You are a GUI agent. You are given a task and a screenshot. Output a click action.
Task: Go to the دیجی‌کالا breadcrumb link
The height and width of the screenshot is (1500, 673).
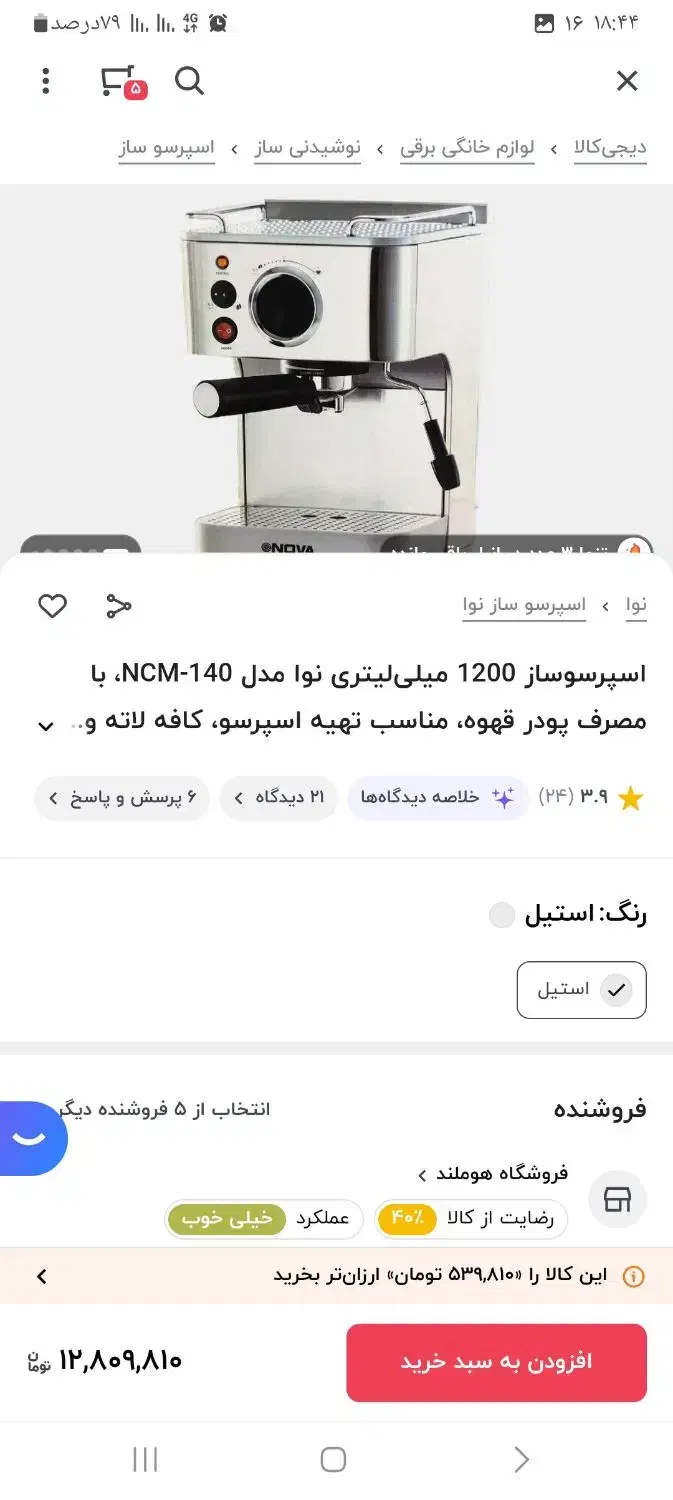(x=610, y=148)
